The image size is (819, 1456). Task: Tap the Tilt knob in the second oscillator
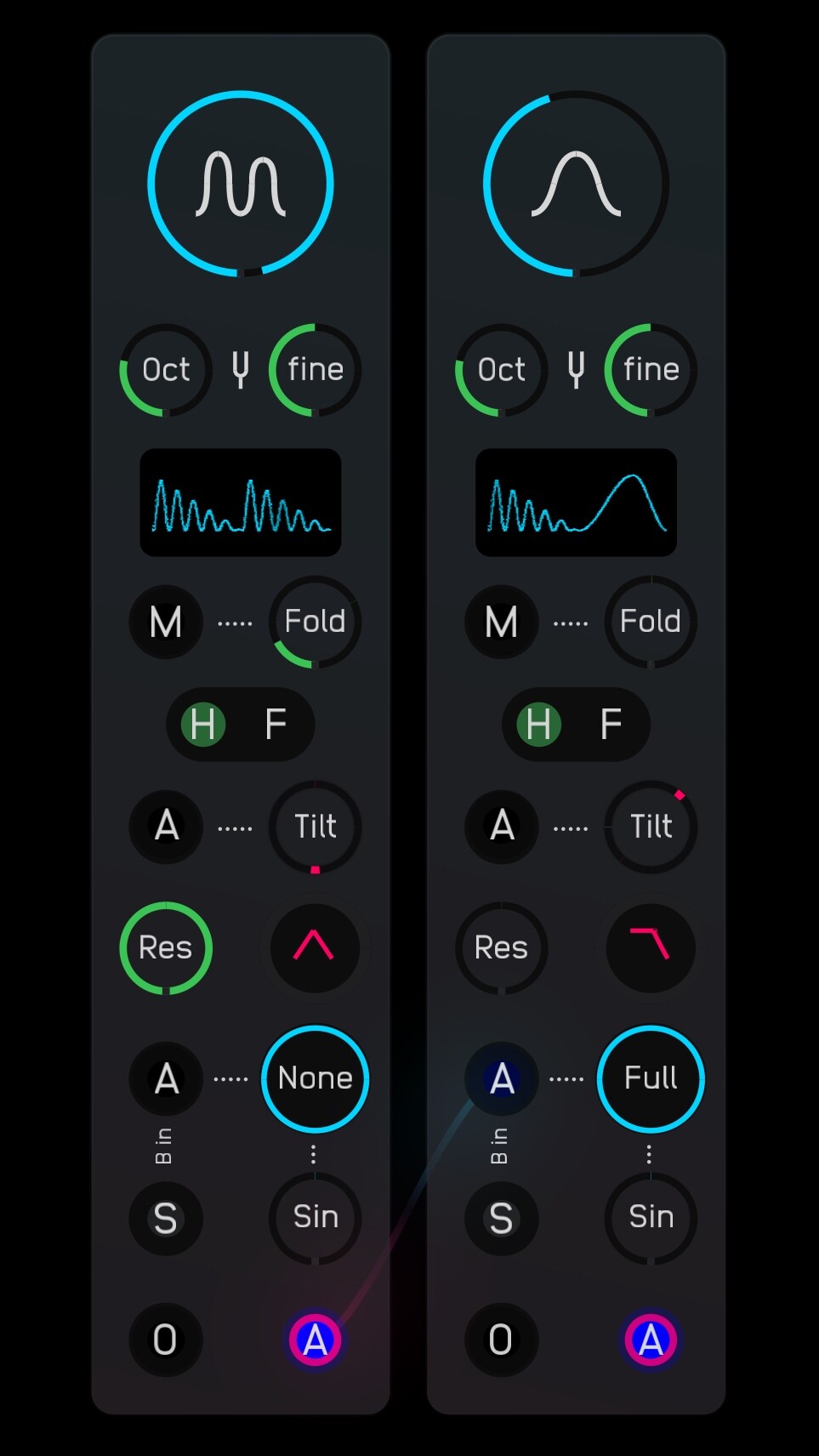[x=651, y=827]
